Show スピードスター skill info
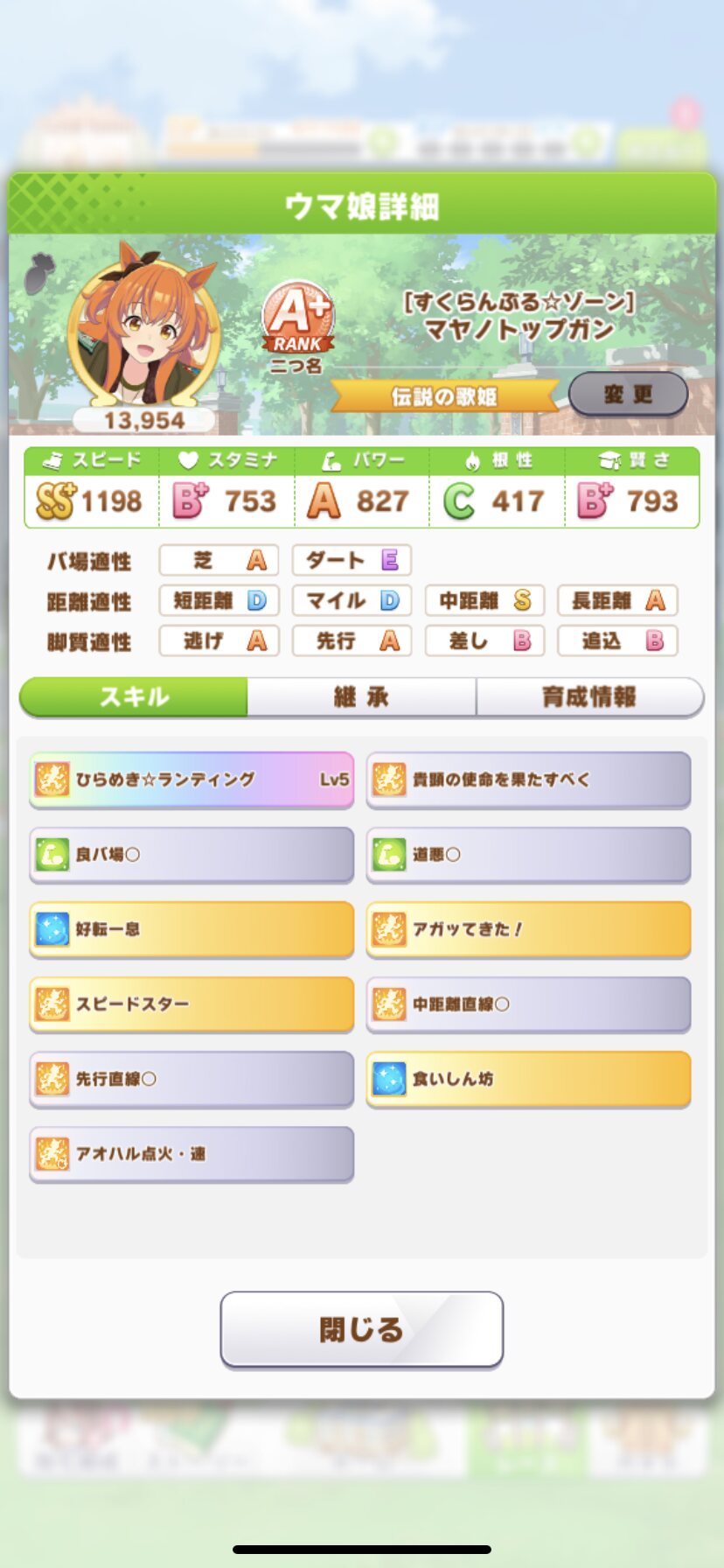The height and width of the screenshot is (1568, 724). coord(191,1004)
